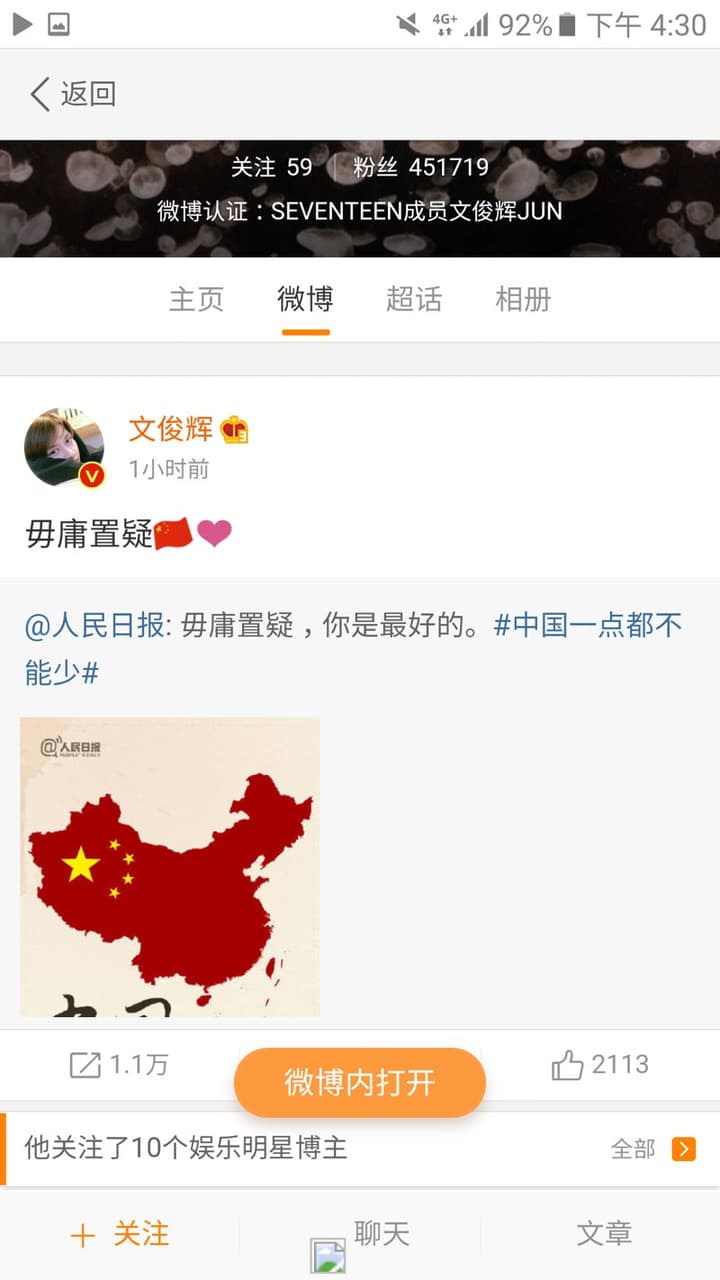Image resolution: width=720 pixels, height=1280 pixels.
Task: Select the 微博 tab
Action: pyautogui.click(x=305, y=299)
